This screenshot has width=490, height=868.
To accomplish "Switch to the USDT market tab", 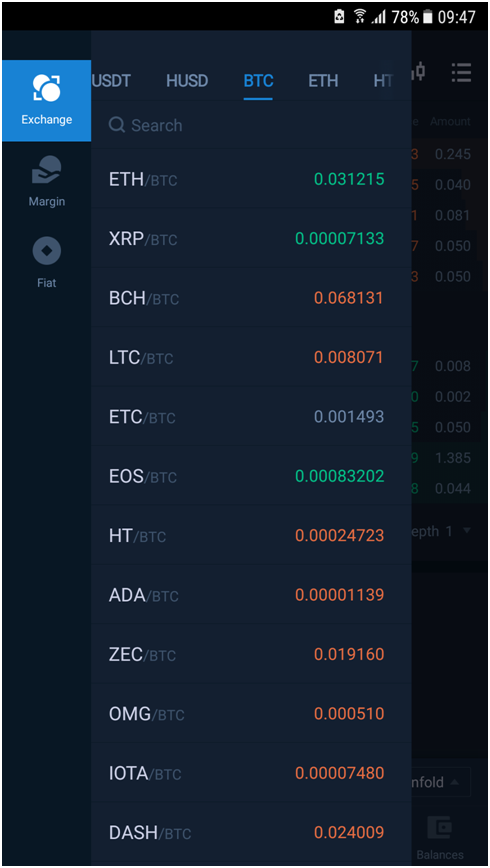I will (x=111, y=81).
